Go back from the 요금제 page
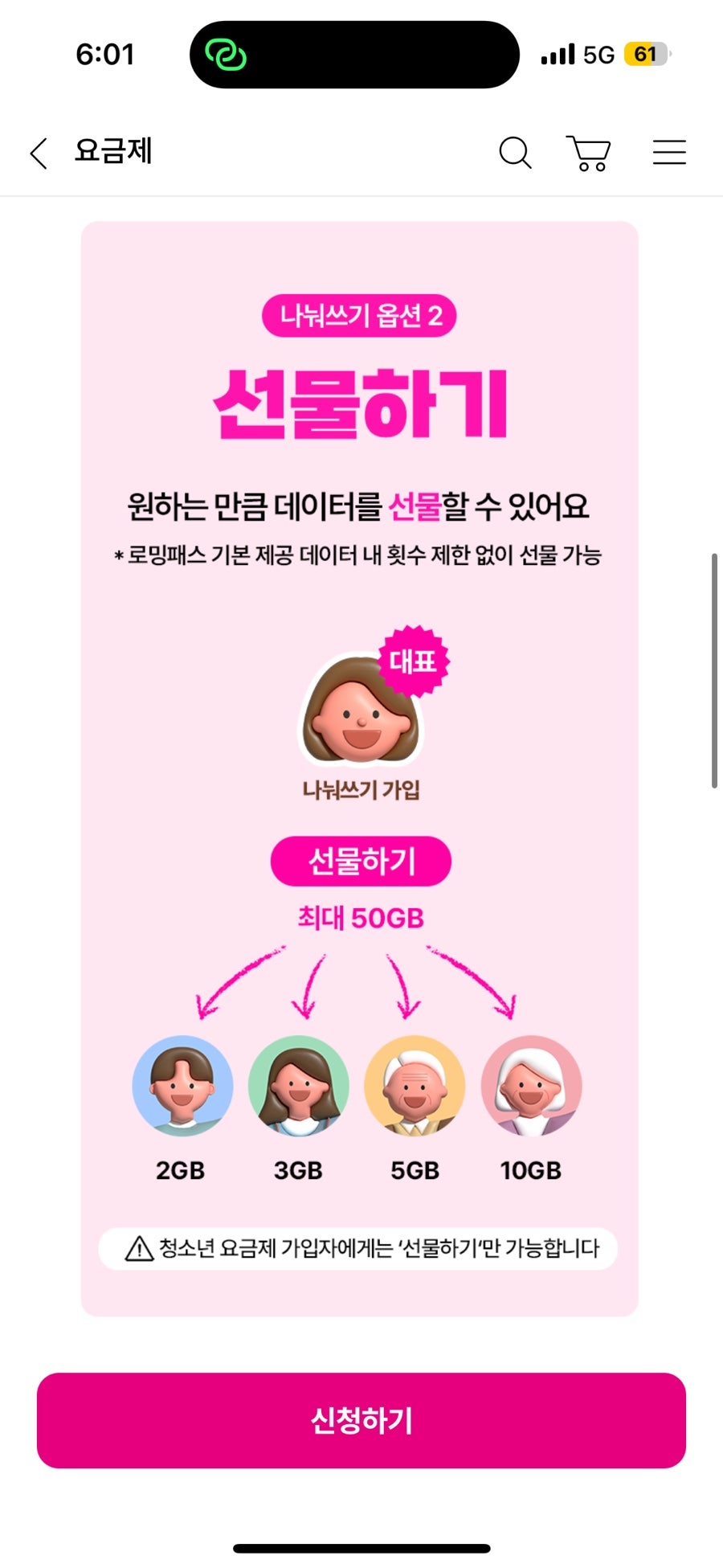 [39, 153]
